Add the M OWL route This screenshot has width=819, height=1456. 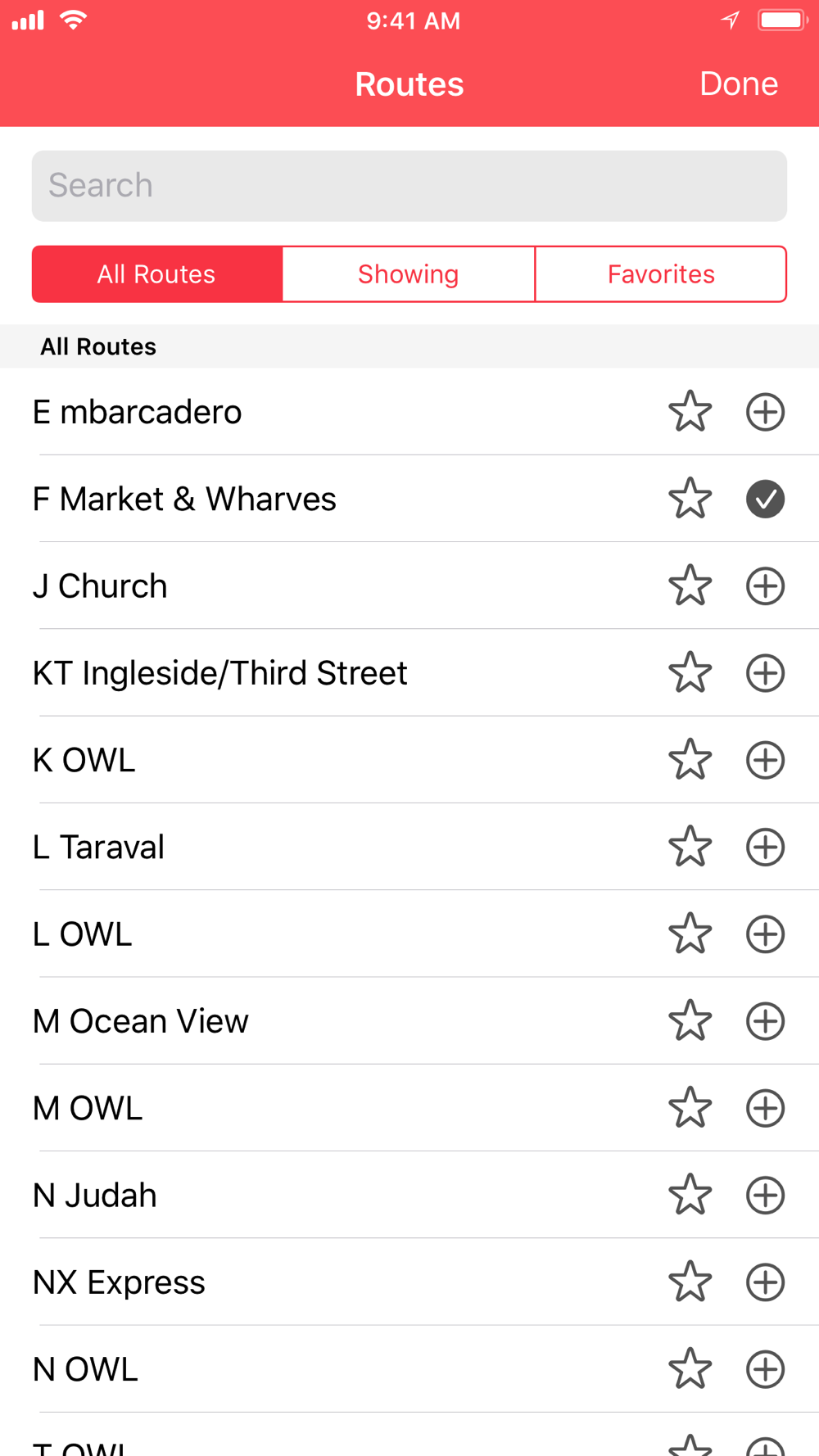[x=766, y=1108]
